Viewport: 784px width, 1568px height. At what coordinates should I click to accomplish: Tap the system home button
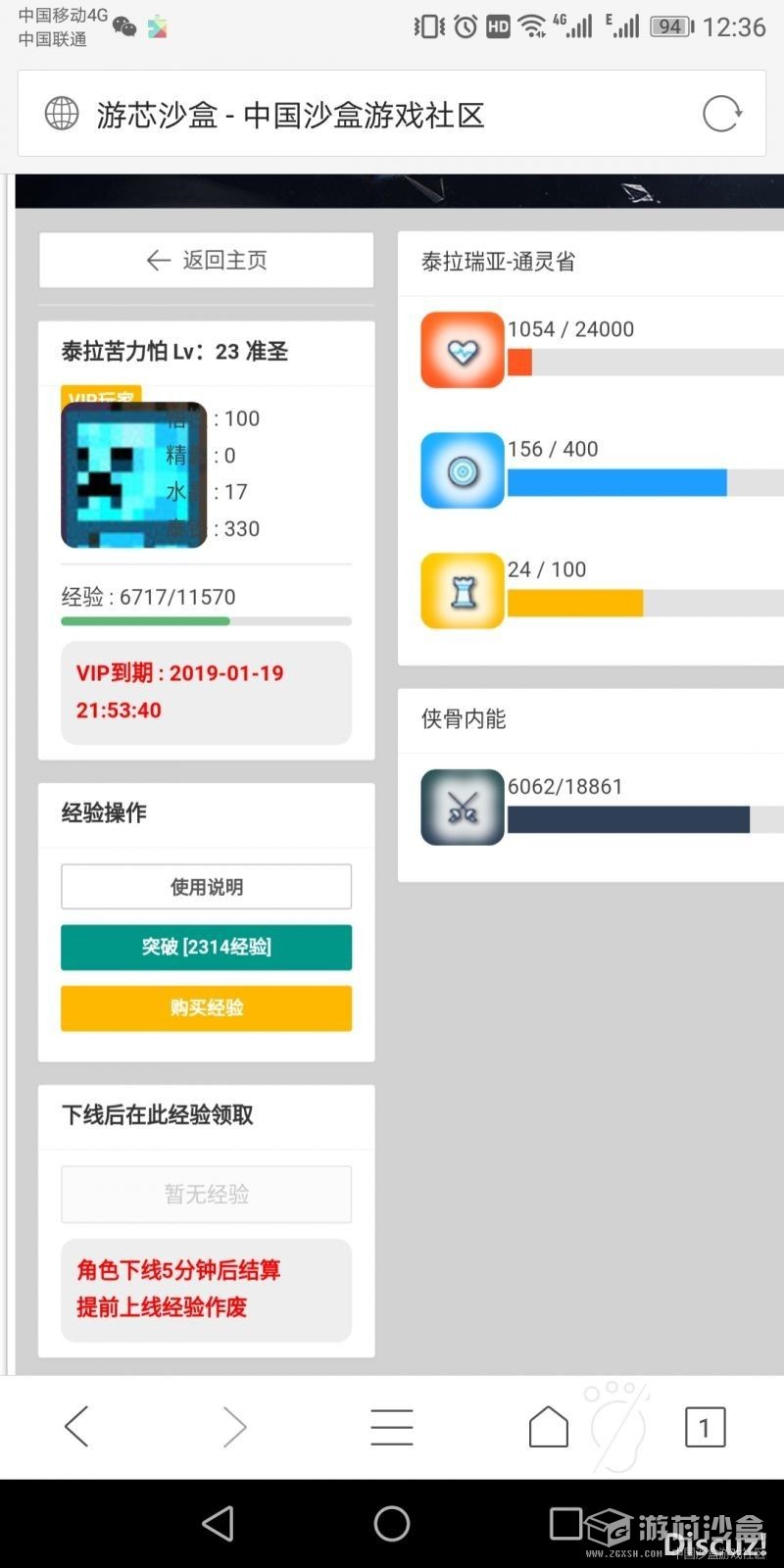(392, 1523)
